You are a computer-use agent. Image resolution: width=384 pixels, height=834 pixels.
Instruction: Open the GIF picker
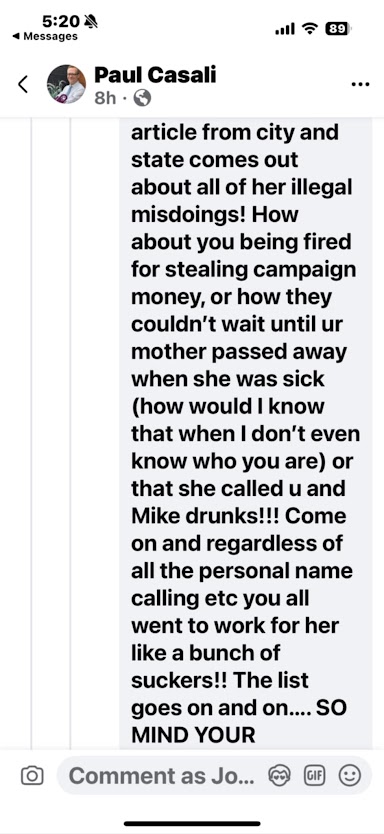tap(314, 775)
